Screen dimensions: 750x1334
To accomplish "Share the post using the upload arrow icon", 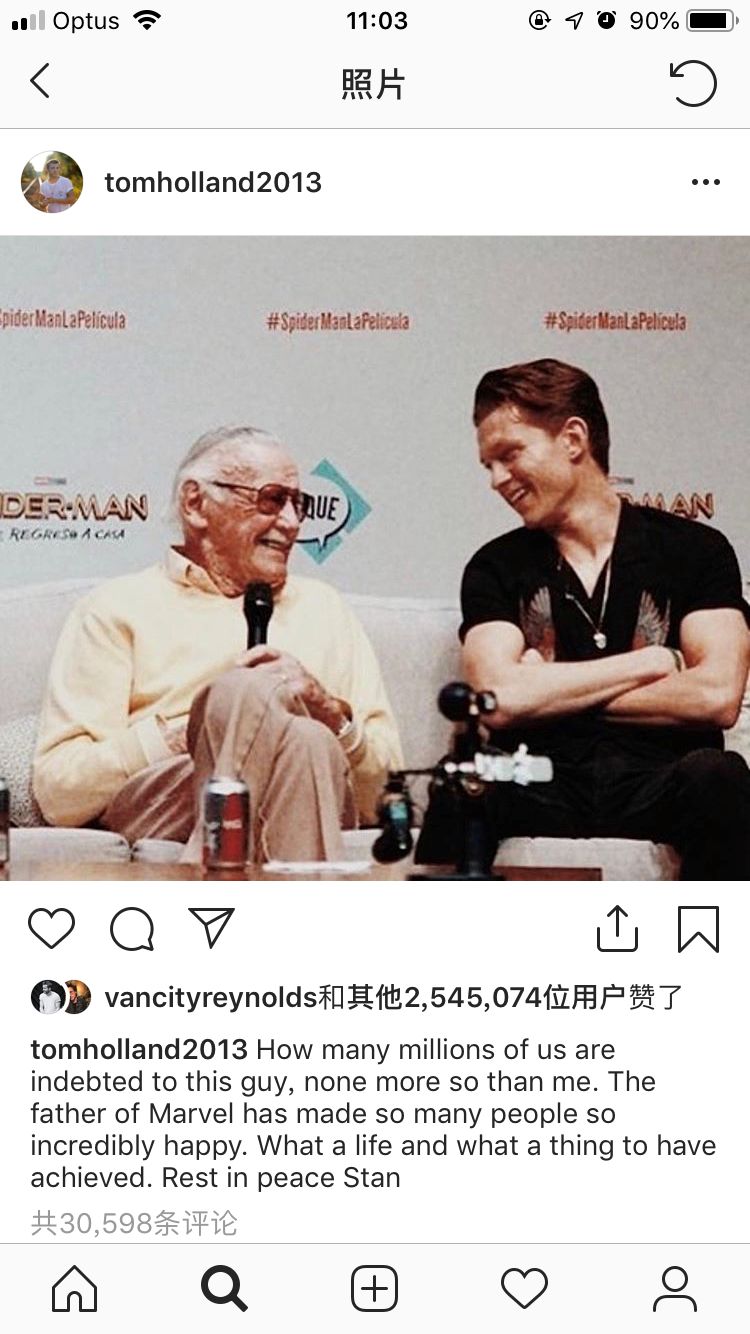I will pyautogui.click(x=617, y=928).
